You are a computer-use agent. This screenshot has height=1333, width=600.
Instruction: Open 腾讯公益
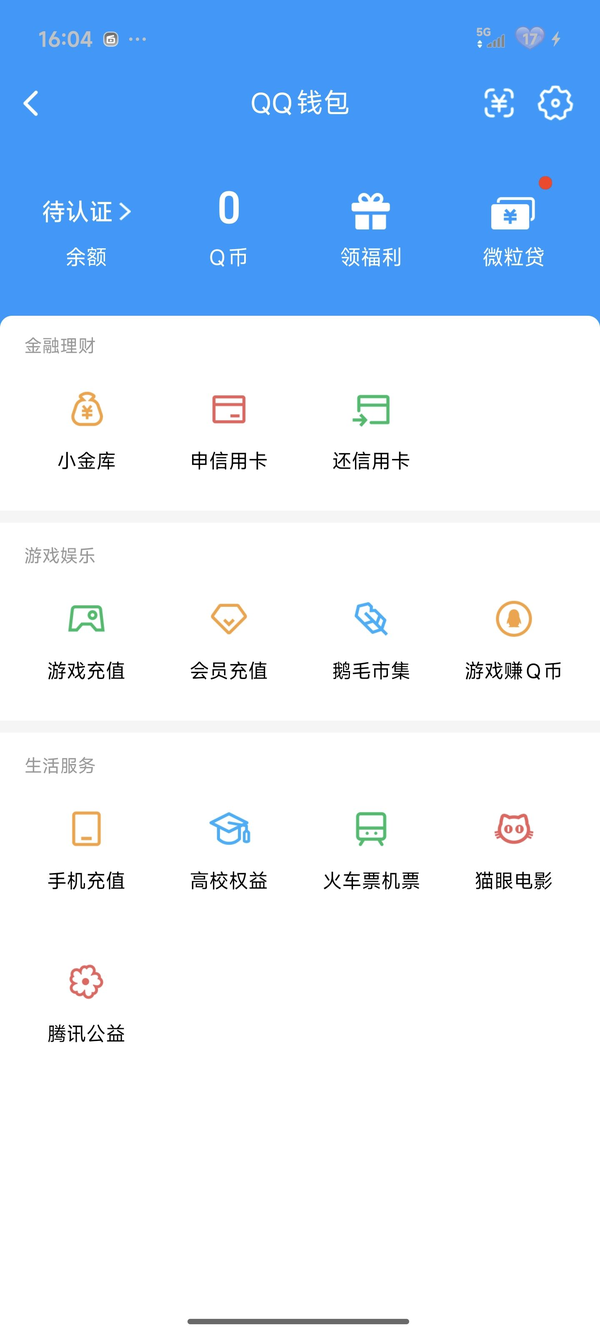[x=86, y=1004]
